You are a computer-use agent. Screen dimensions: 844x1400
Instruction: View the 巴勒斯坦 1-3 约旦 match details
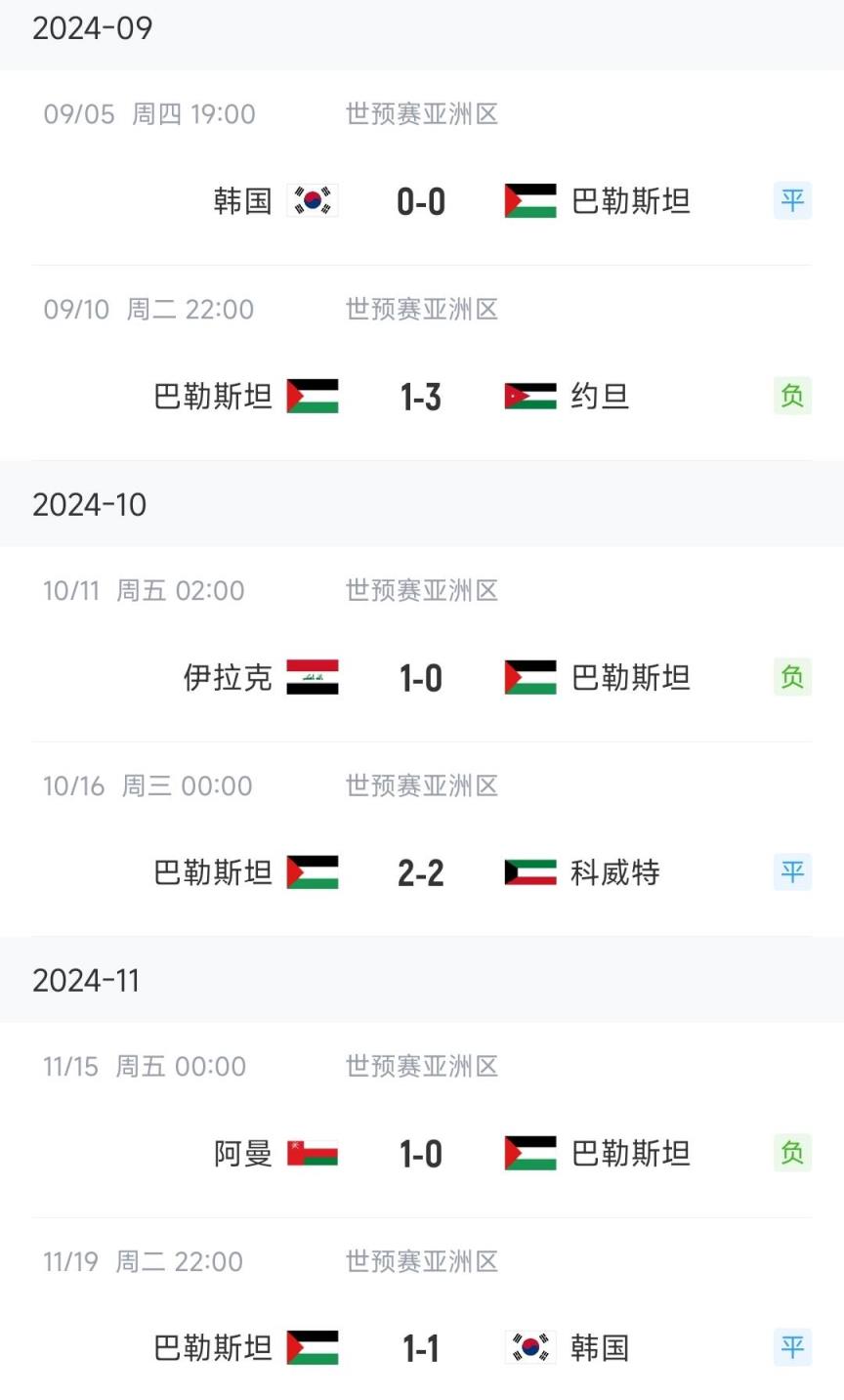coord(421,397)
